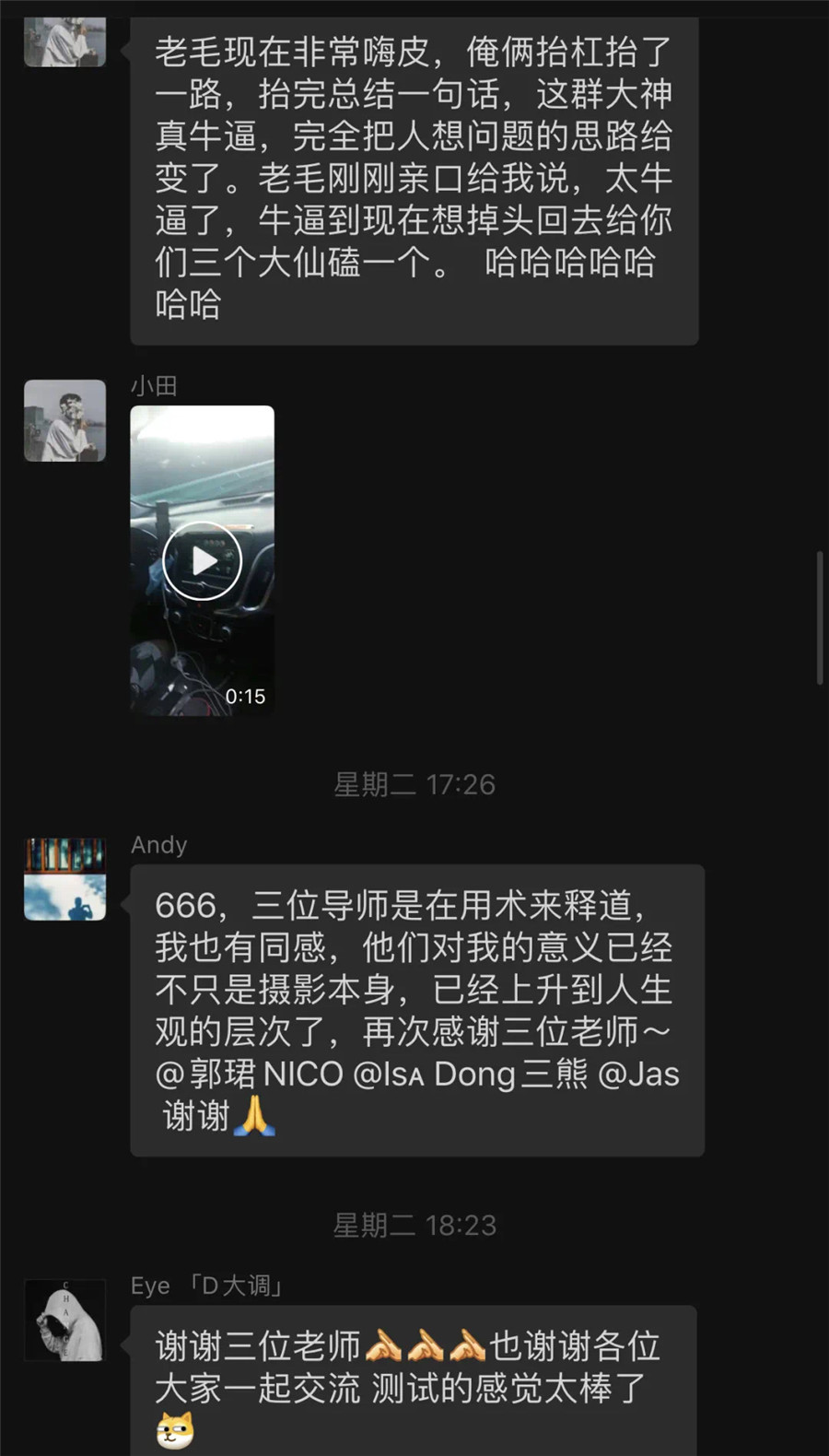Viewport: 829px width, 1456px height.
Task: Play the 0:15 video sent by 小田
Action: 202,560
